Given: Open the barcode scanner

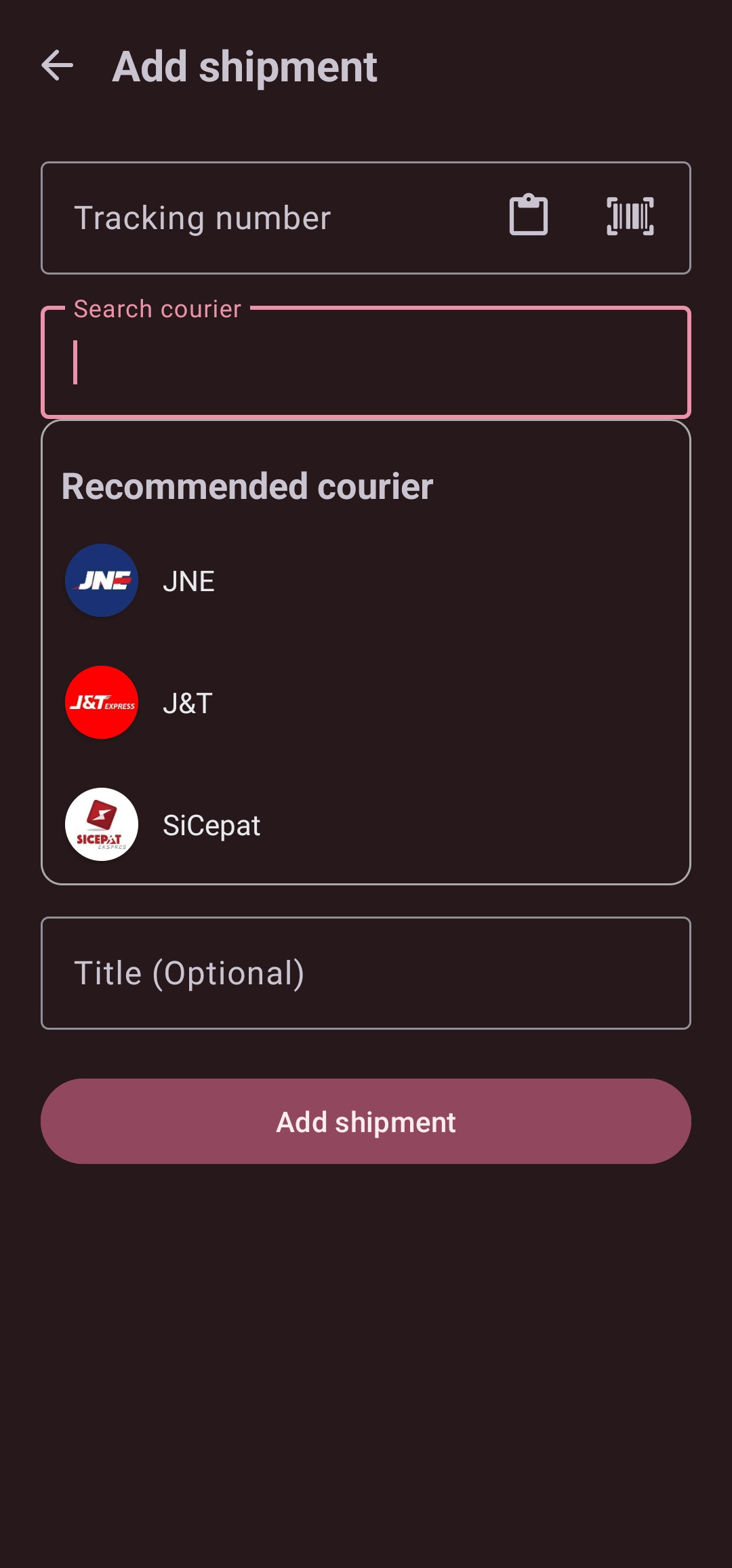Looking at the screenshot, I should click(630, 216).
